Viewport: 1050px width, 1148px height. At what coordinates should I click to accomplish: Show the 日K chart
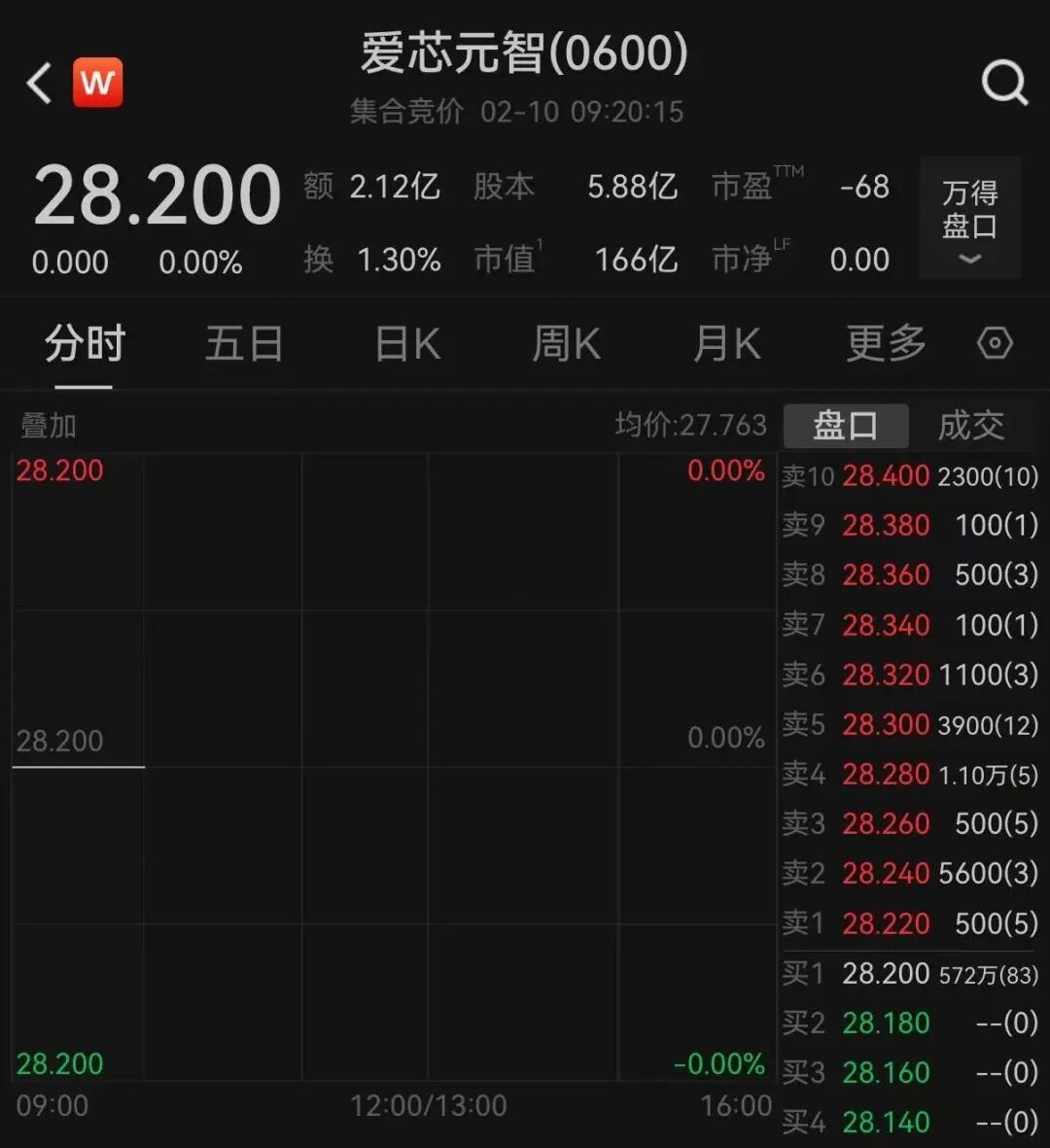[x=407, y=344]
